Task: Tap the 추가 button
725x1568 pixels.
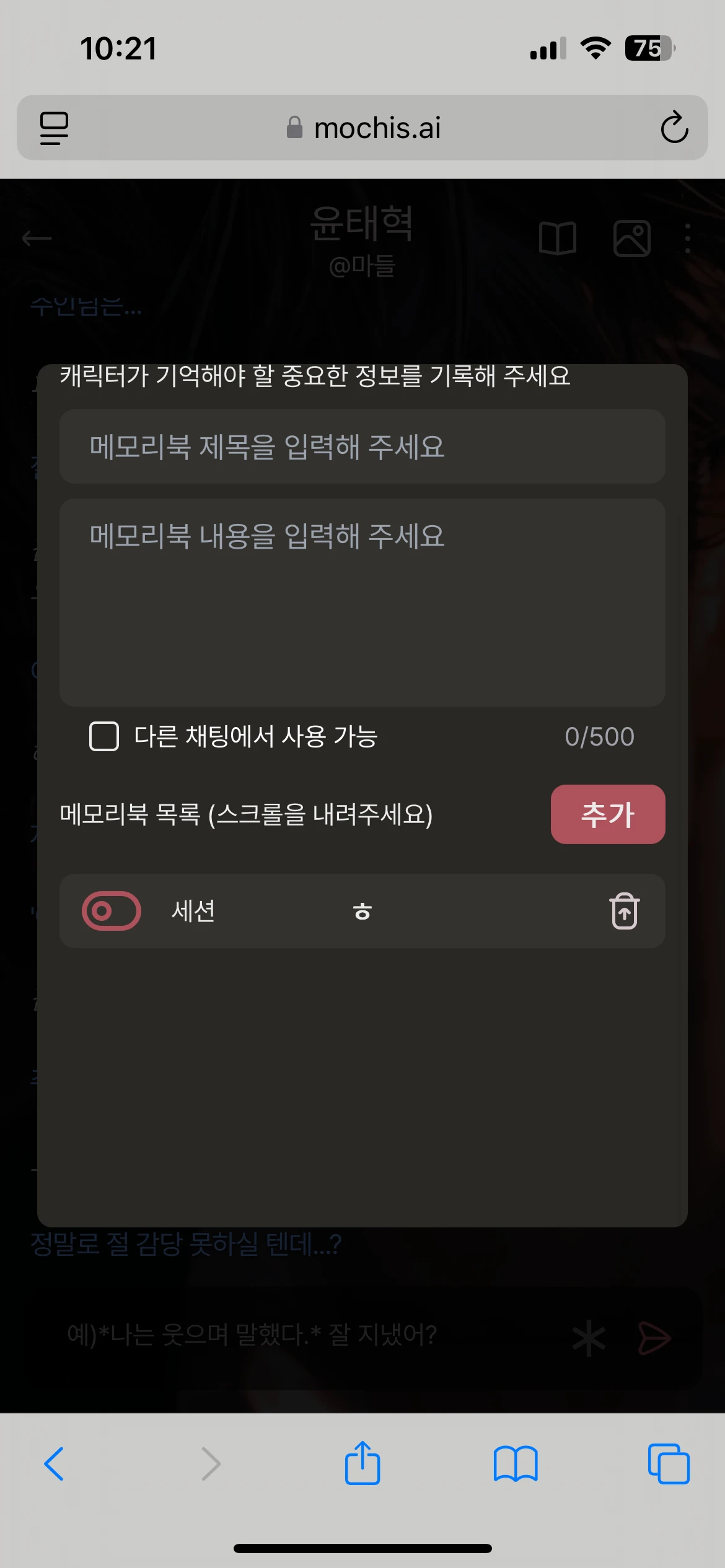Action: pyautogui.click(x=607, y=814)
